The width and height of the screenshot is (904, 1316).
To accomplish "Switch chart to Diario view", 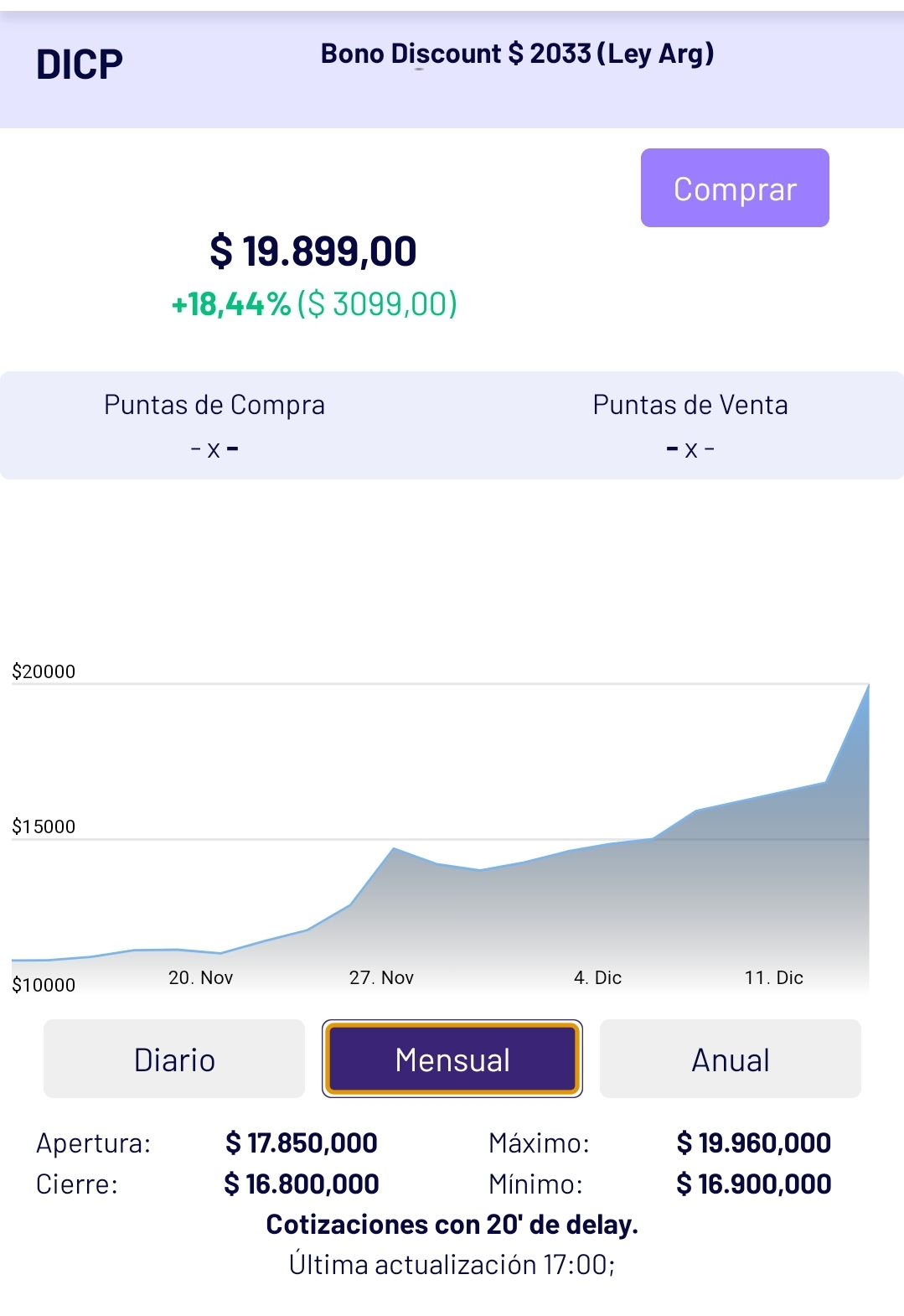I will click(x=174, y=1059).
